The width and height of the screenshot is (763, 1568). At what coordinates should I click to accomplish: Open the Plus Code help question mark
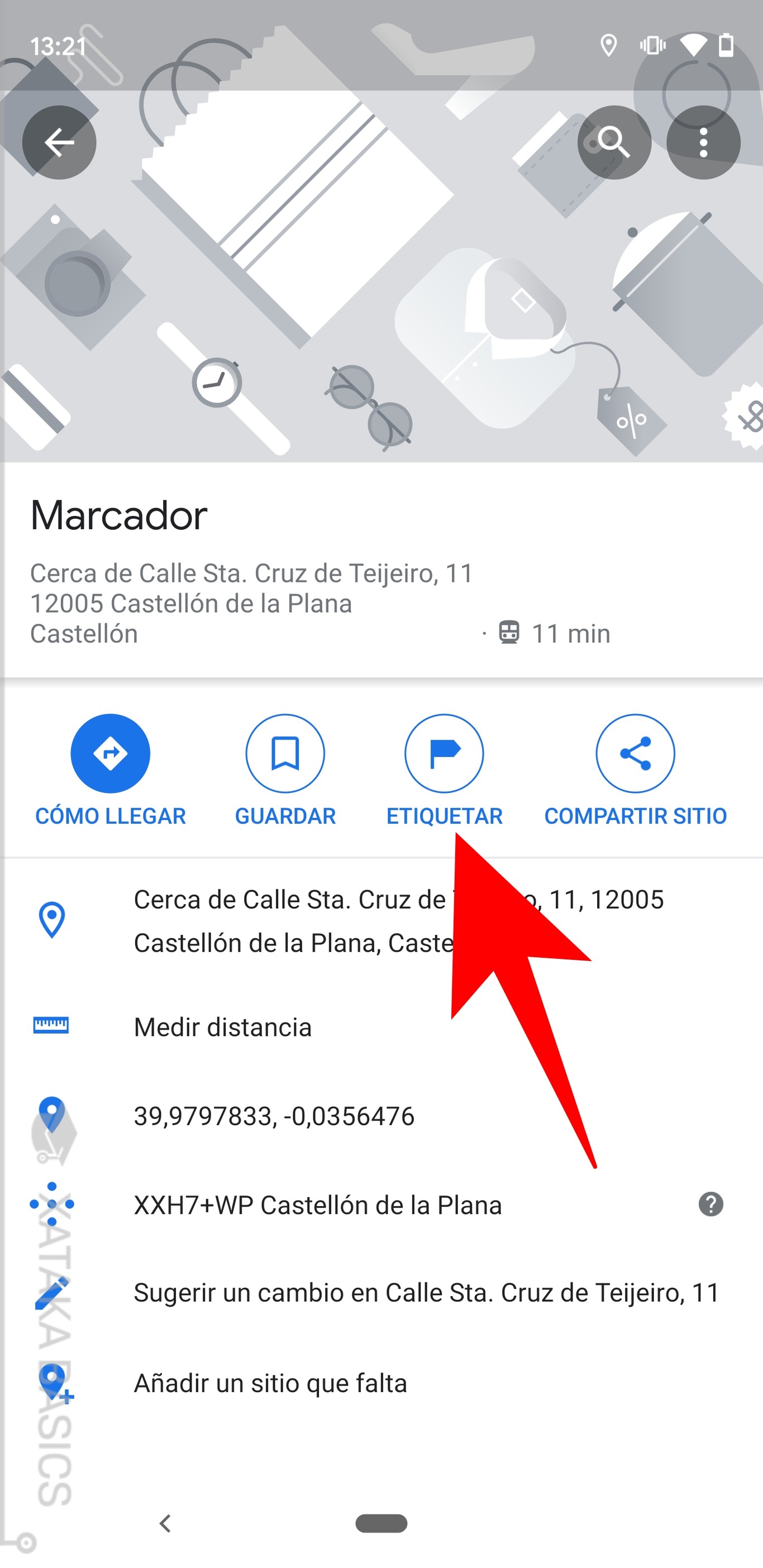pyautogui.click(x=710, y=1204)
